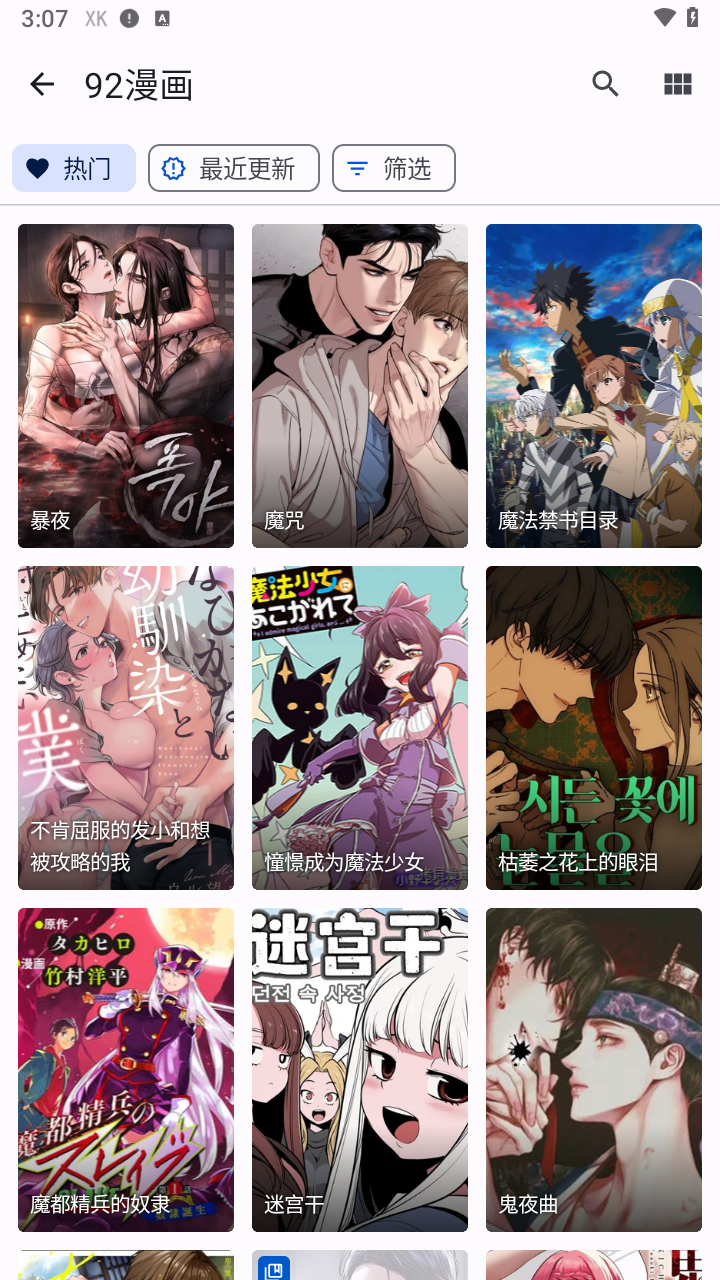Open the manga 鬼夜曲
Image resolution: width=720 pixels, height=1280 pixels.
click(x=594, y=1069)
